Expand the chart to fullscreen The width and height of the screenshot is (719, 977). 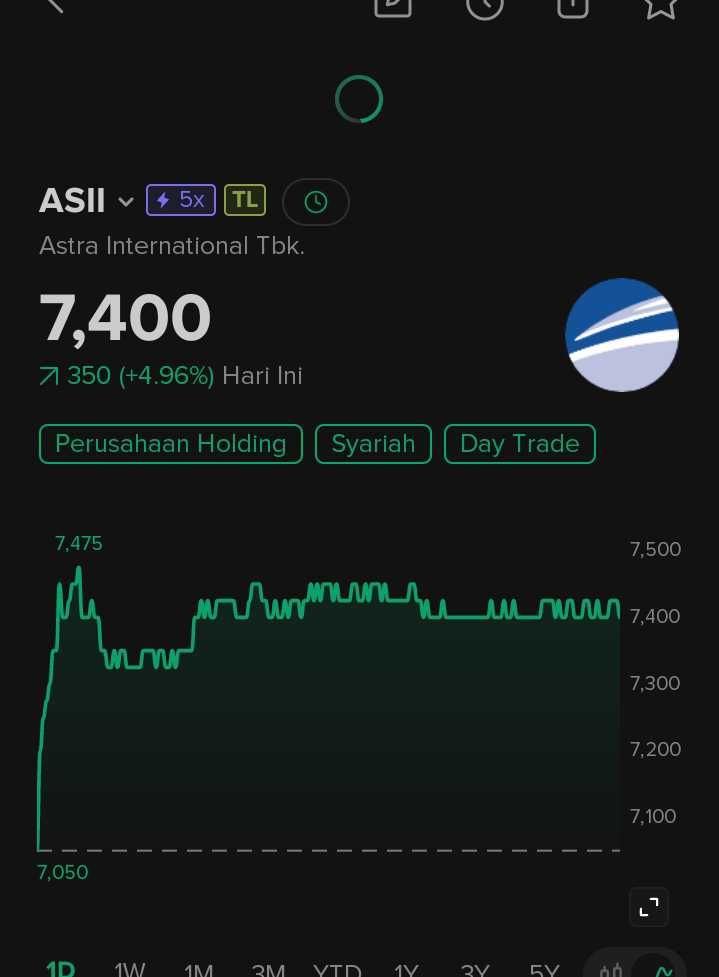coord(649,907)
